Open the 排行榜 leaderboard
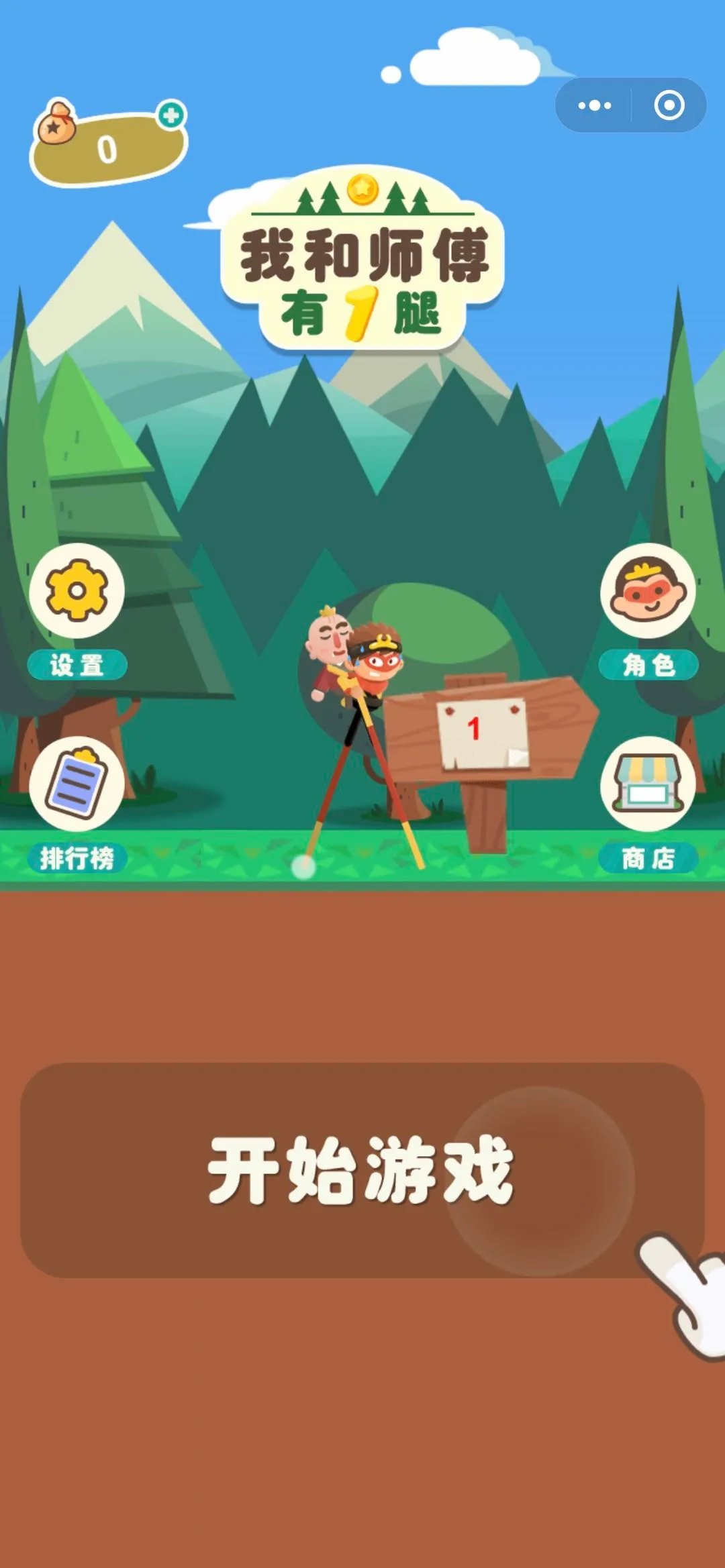This screenshot has height=1568, width=725. coord(77,784)
